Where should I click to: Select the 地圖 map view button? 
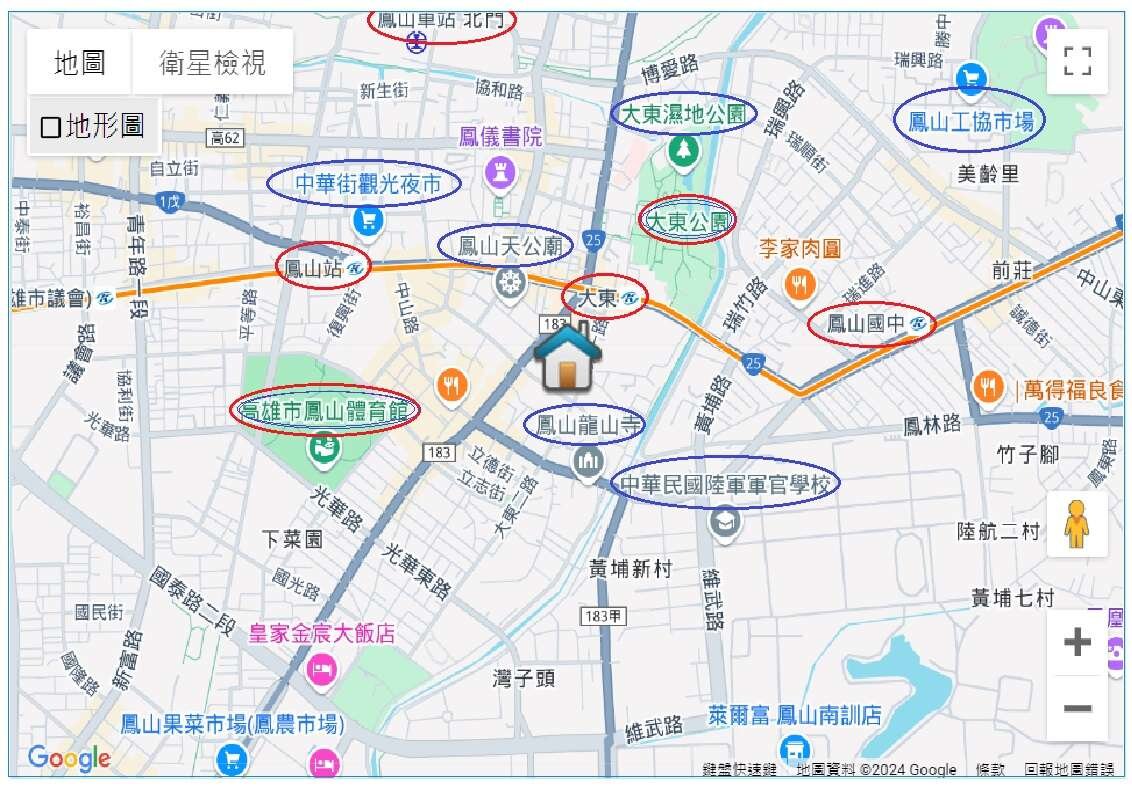click(80, 63)
